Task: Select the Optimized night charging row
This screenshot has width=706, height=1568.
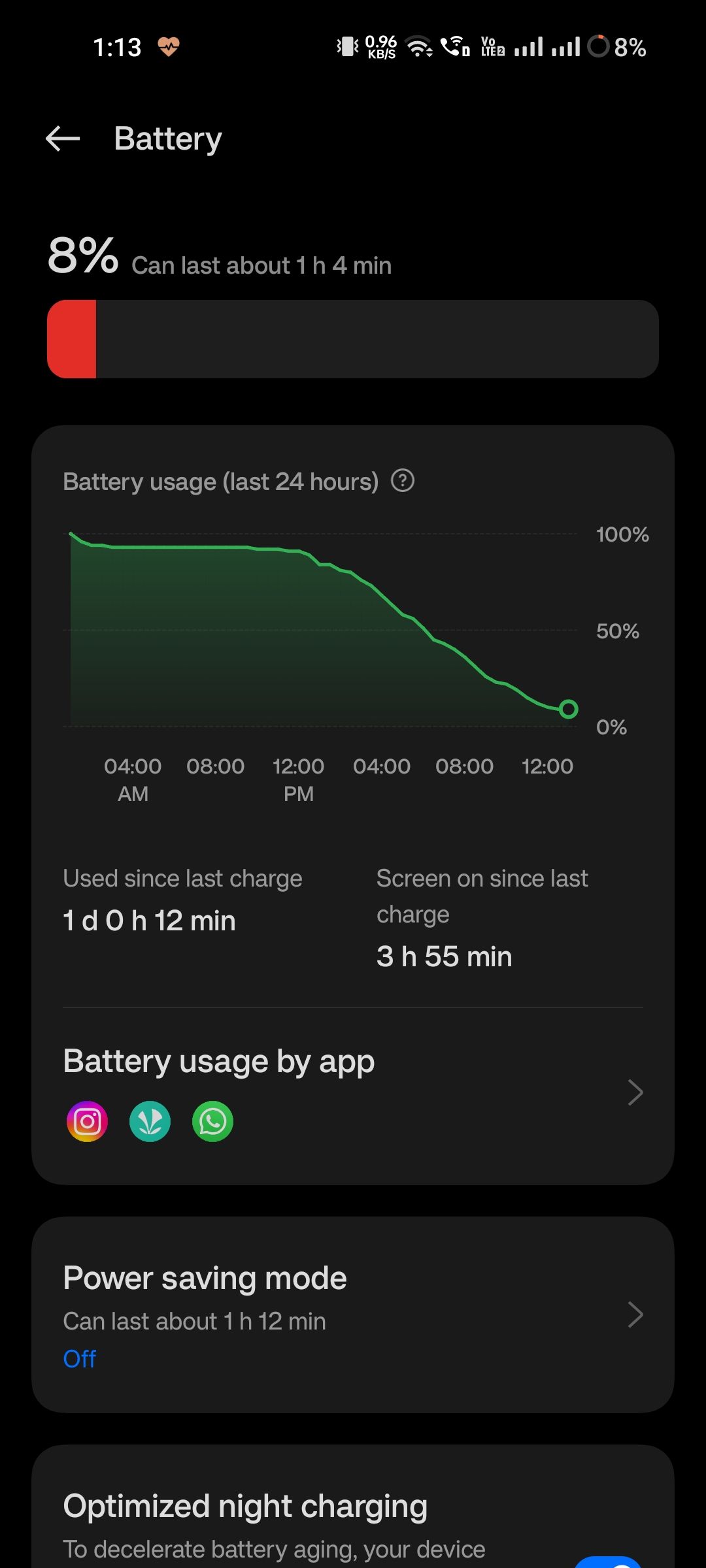Action: coord(245,1505)
